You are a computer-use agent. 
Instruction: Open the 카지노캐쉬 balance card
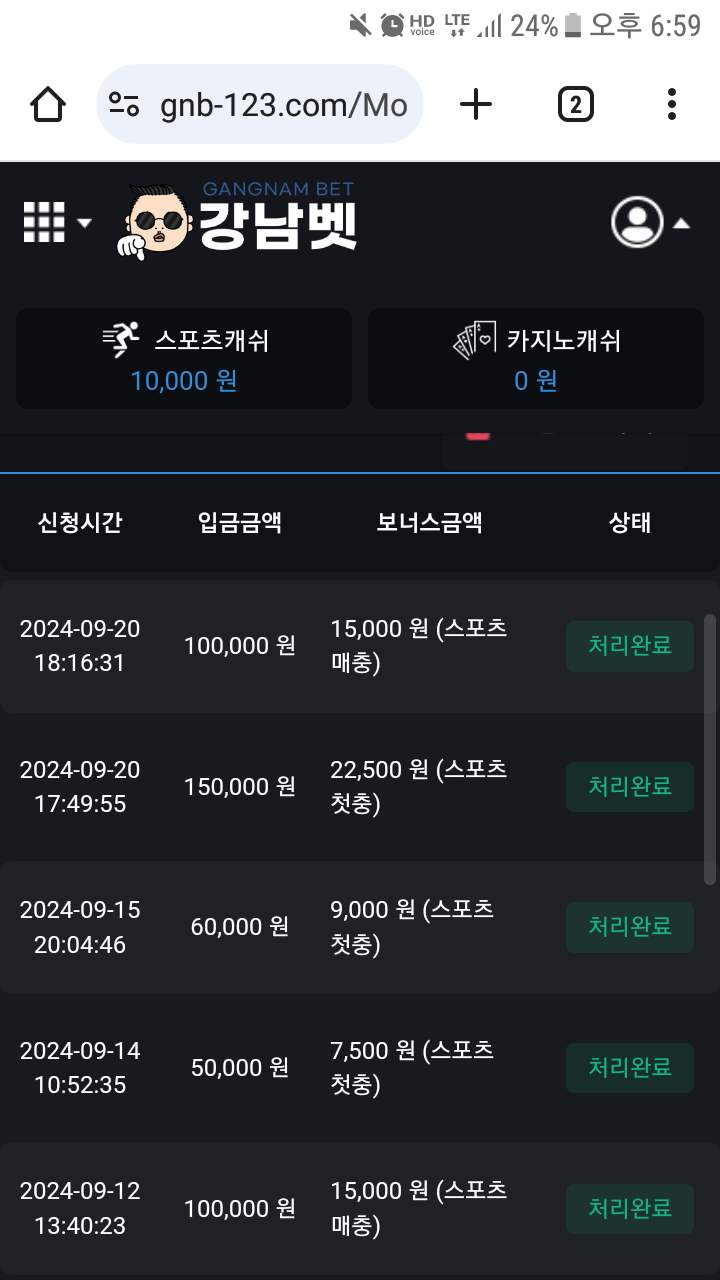536,358
